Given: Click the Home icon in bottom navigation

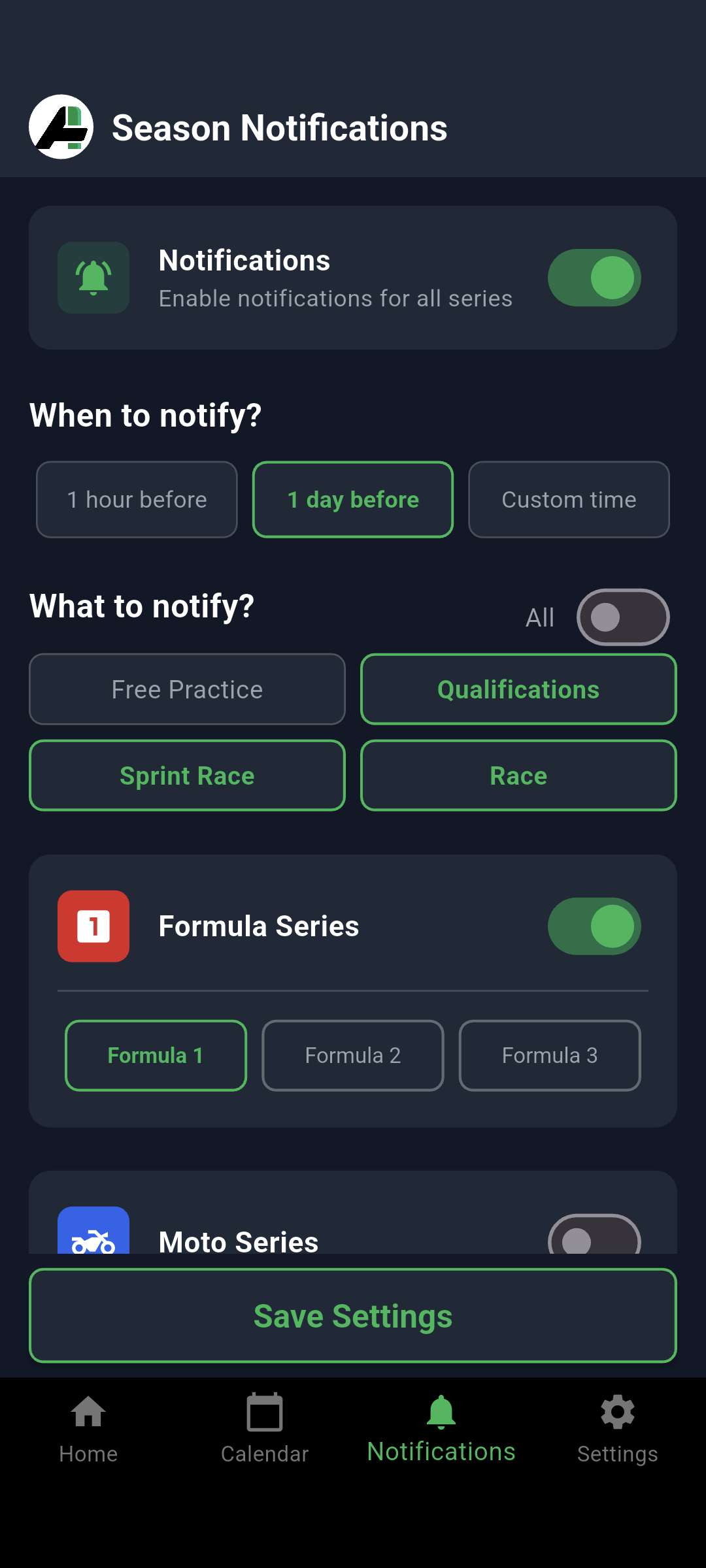Looking at the screenshot, I should (x=88, y=1413).
